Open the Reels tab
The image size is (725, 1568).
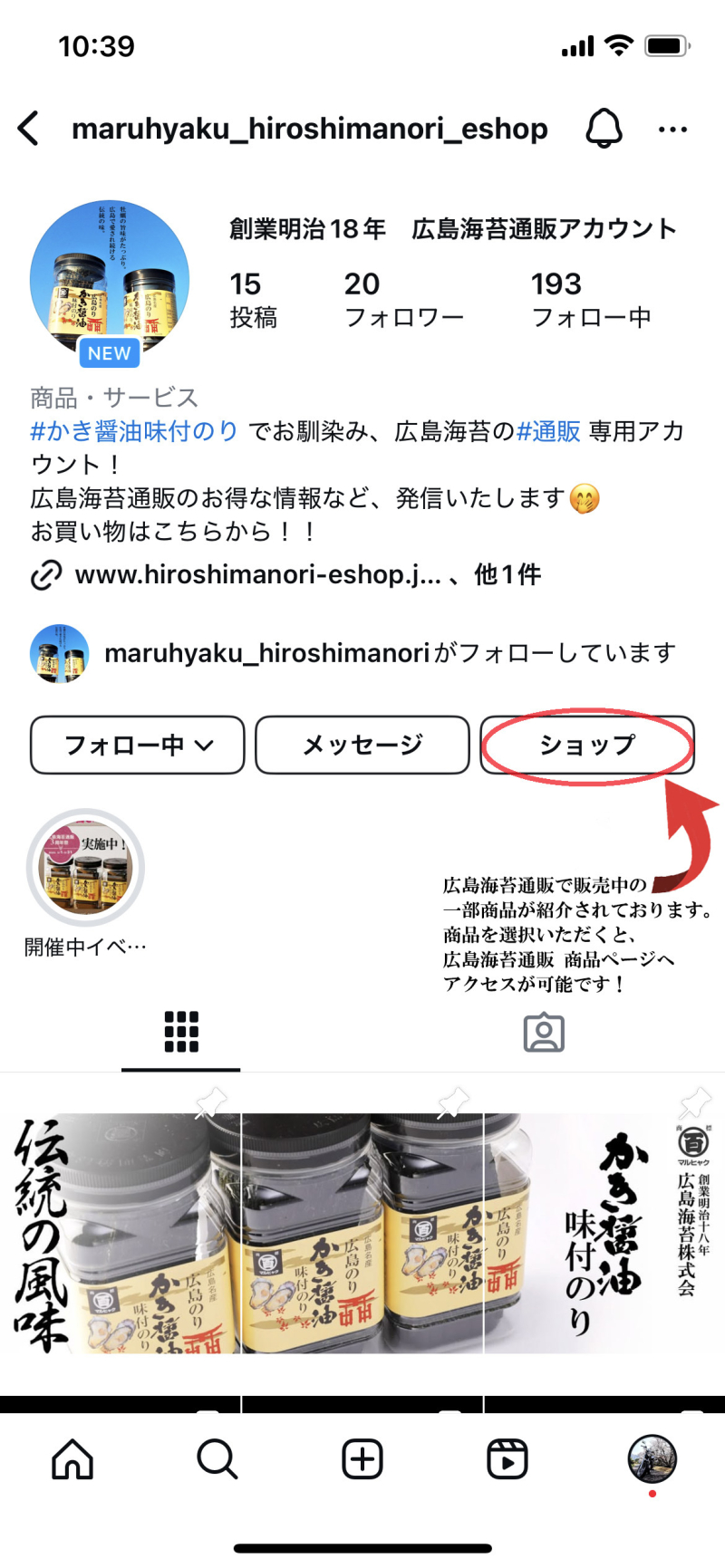tap(507, 1459)
